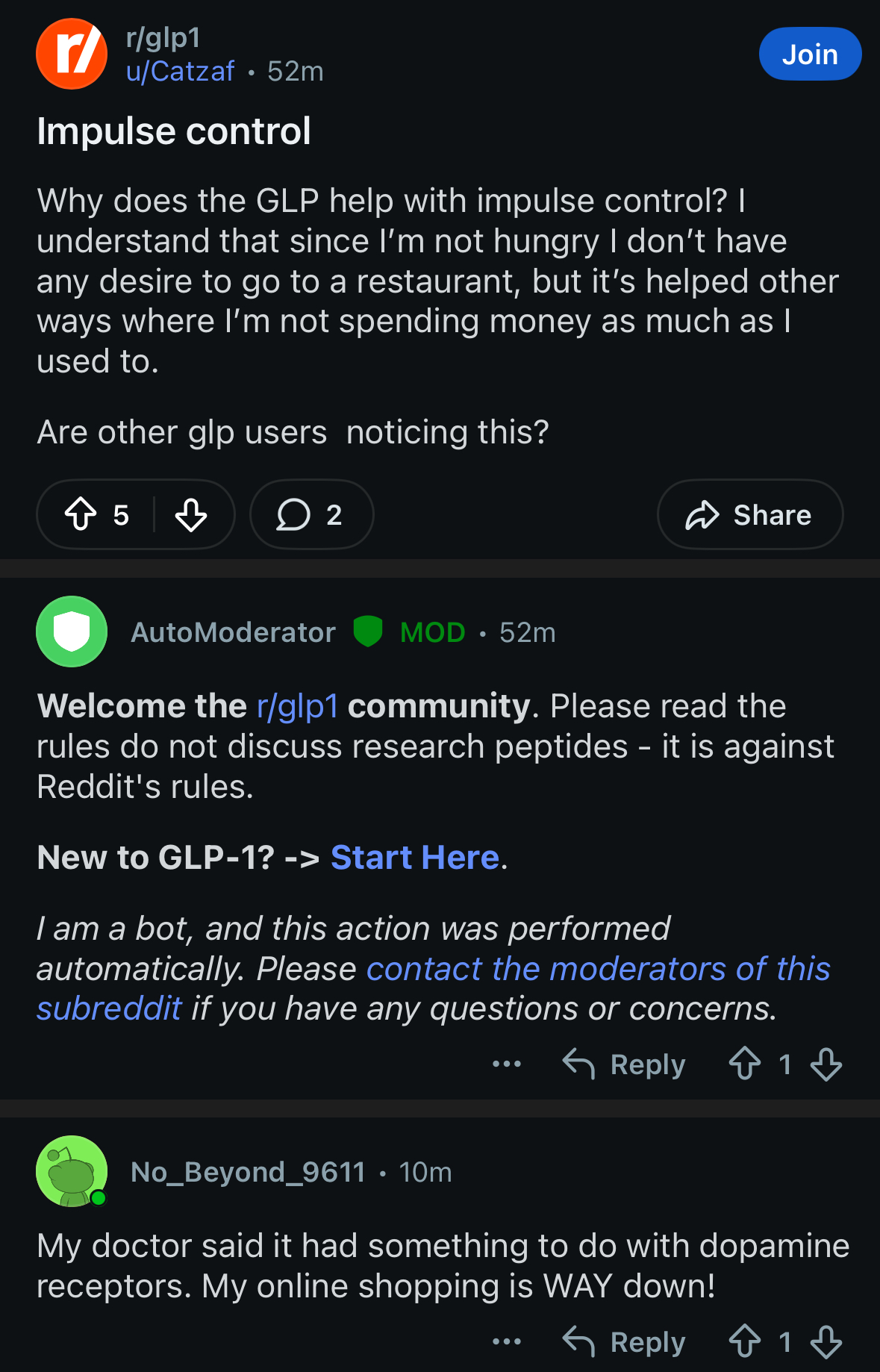Open more options on AutoModerator's comment
The width and height of the screenshot is (880, 1372).
click(x=507, y=1064)
